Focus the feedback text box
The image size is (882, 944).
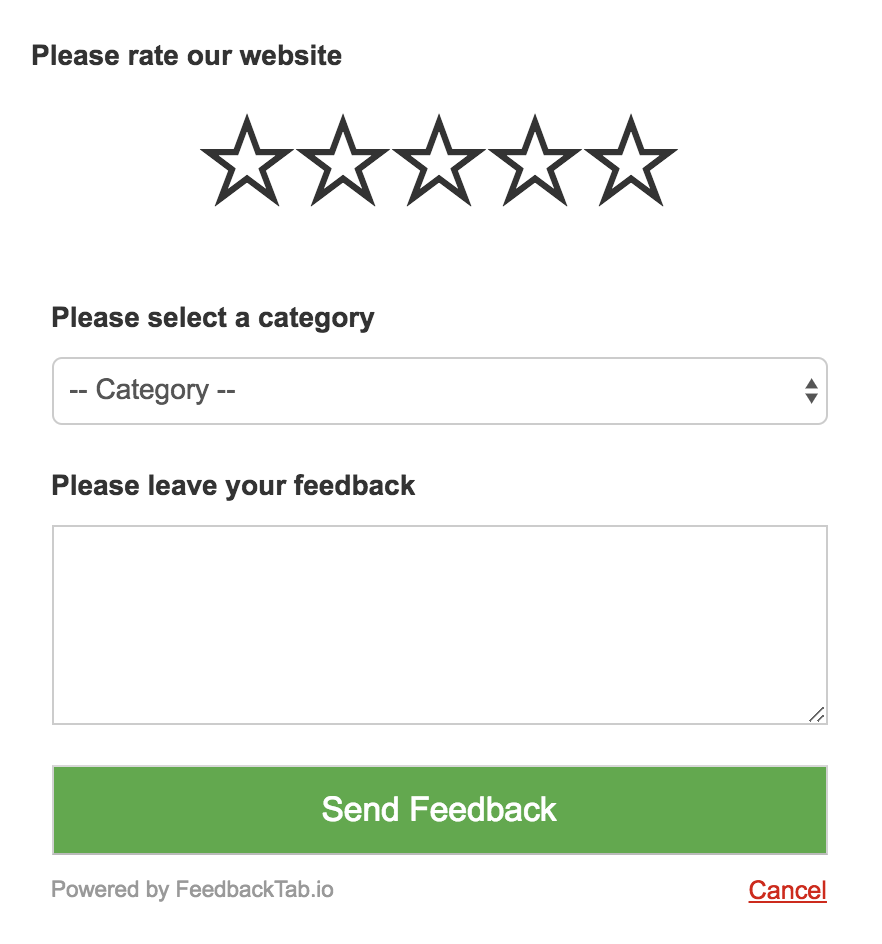(x=440, y=624)
